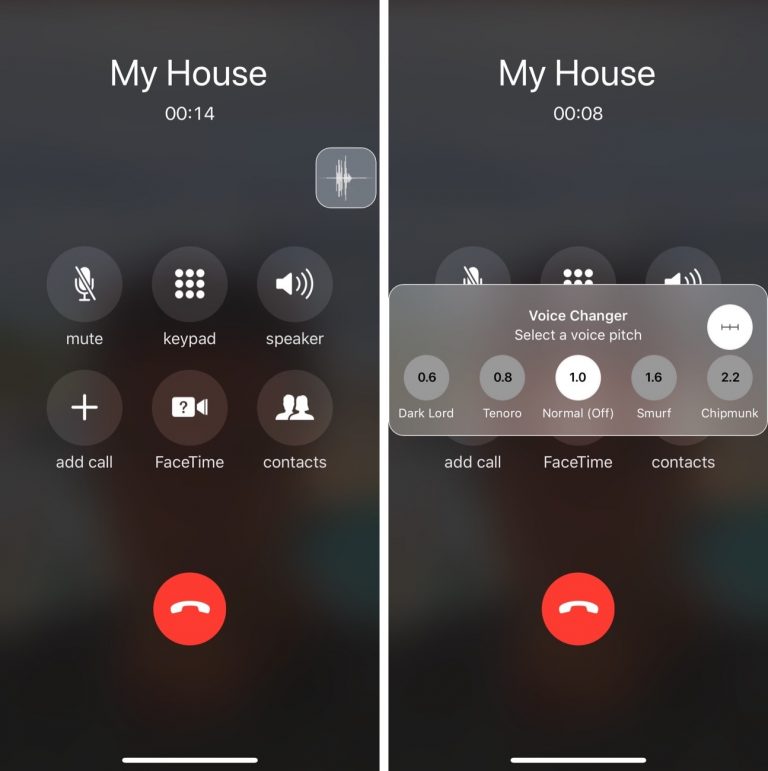Screen dimensions: 768x771
Task: Collapse the Voice Changer panel
Action: point(730,328)
